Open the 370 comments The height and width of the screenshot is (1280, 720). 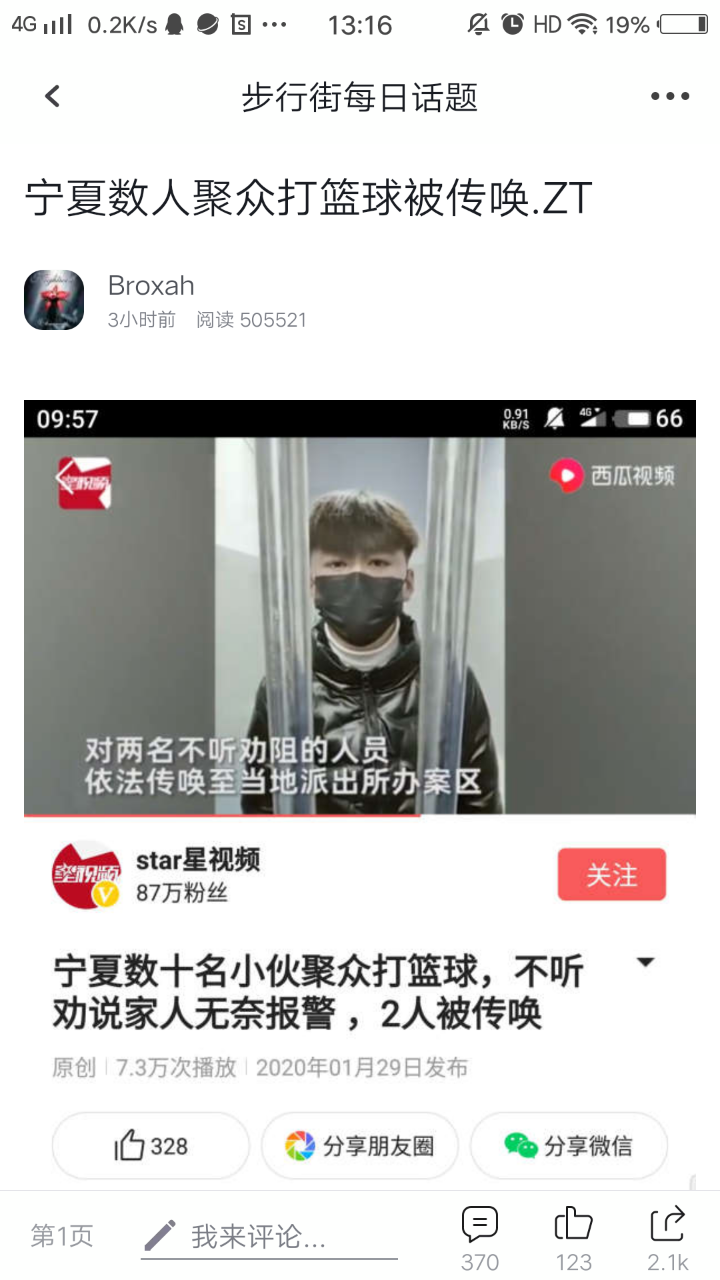(x=480, y=1237)
